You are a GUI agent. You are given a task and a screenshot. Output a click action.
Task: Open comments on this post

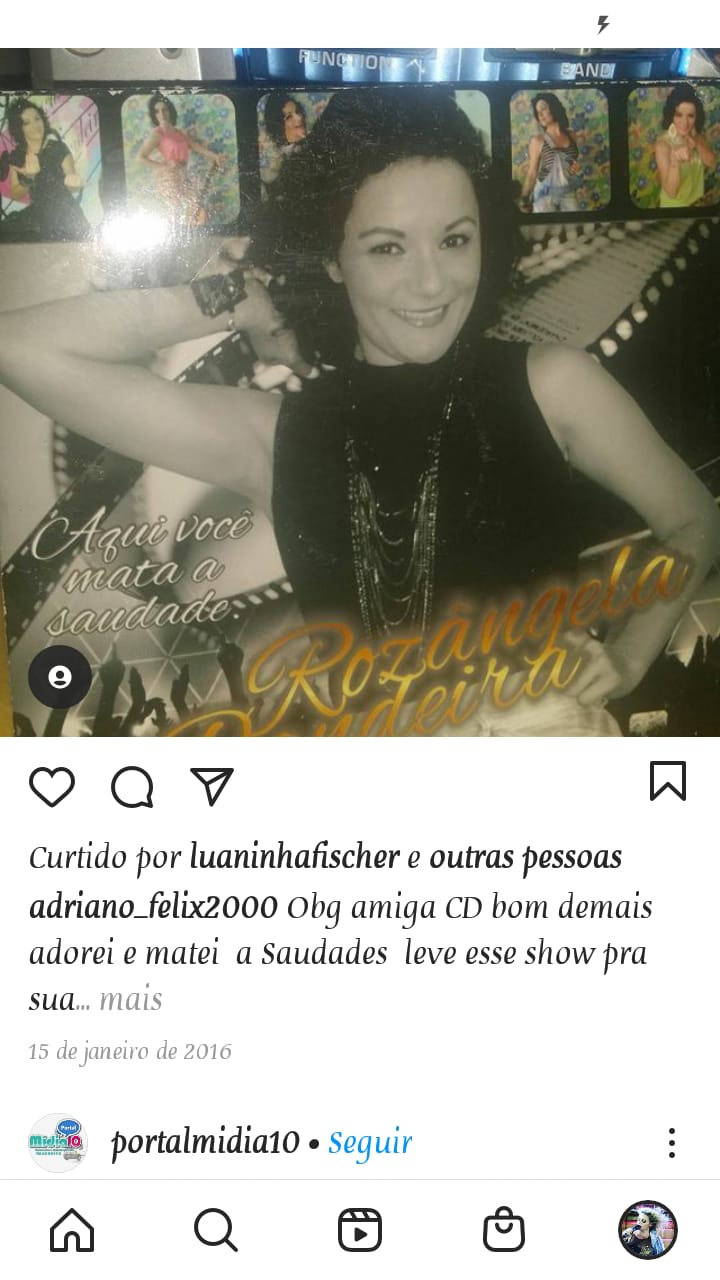132,787
